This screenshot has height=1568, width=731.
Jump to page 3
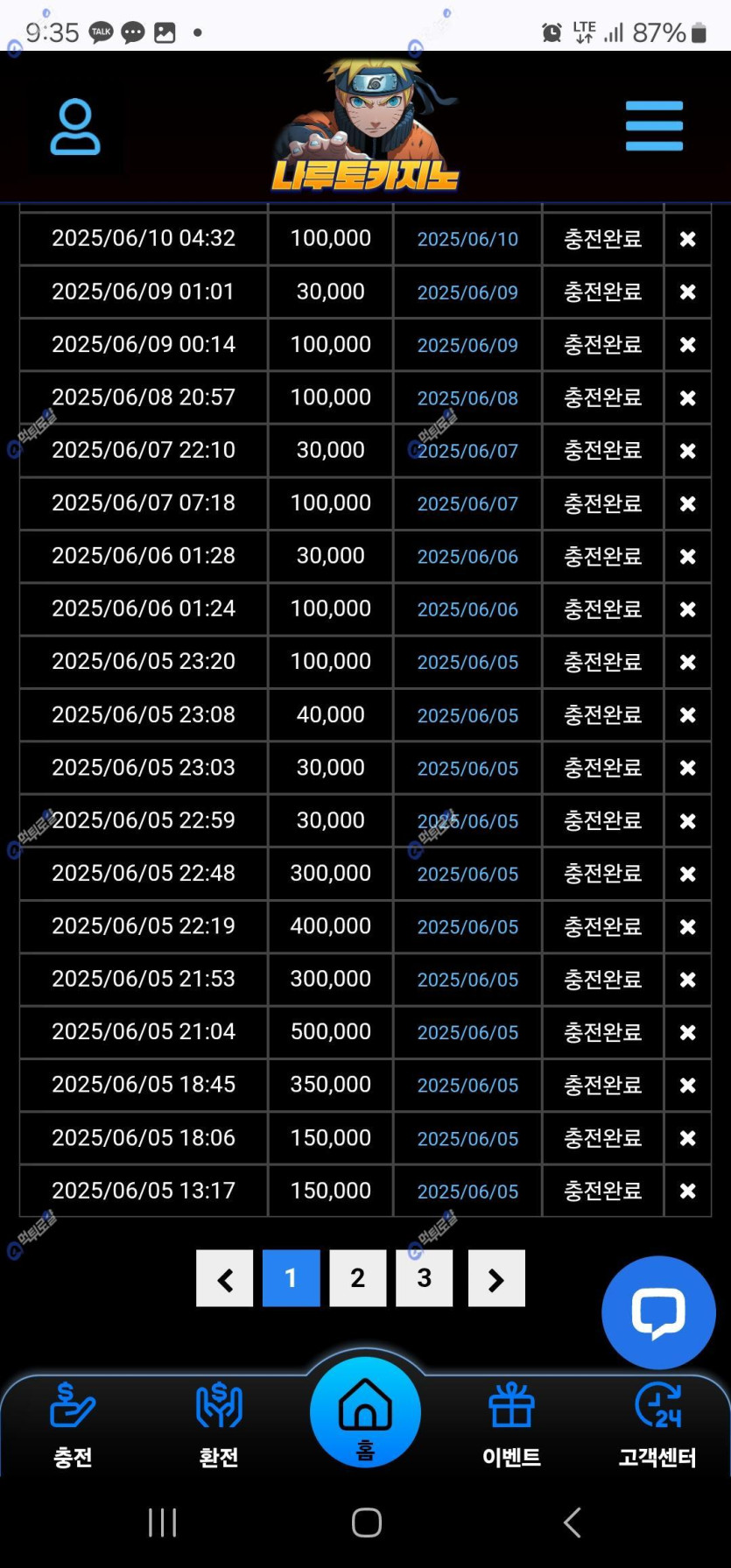[x=424, y=1278]
